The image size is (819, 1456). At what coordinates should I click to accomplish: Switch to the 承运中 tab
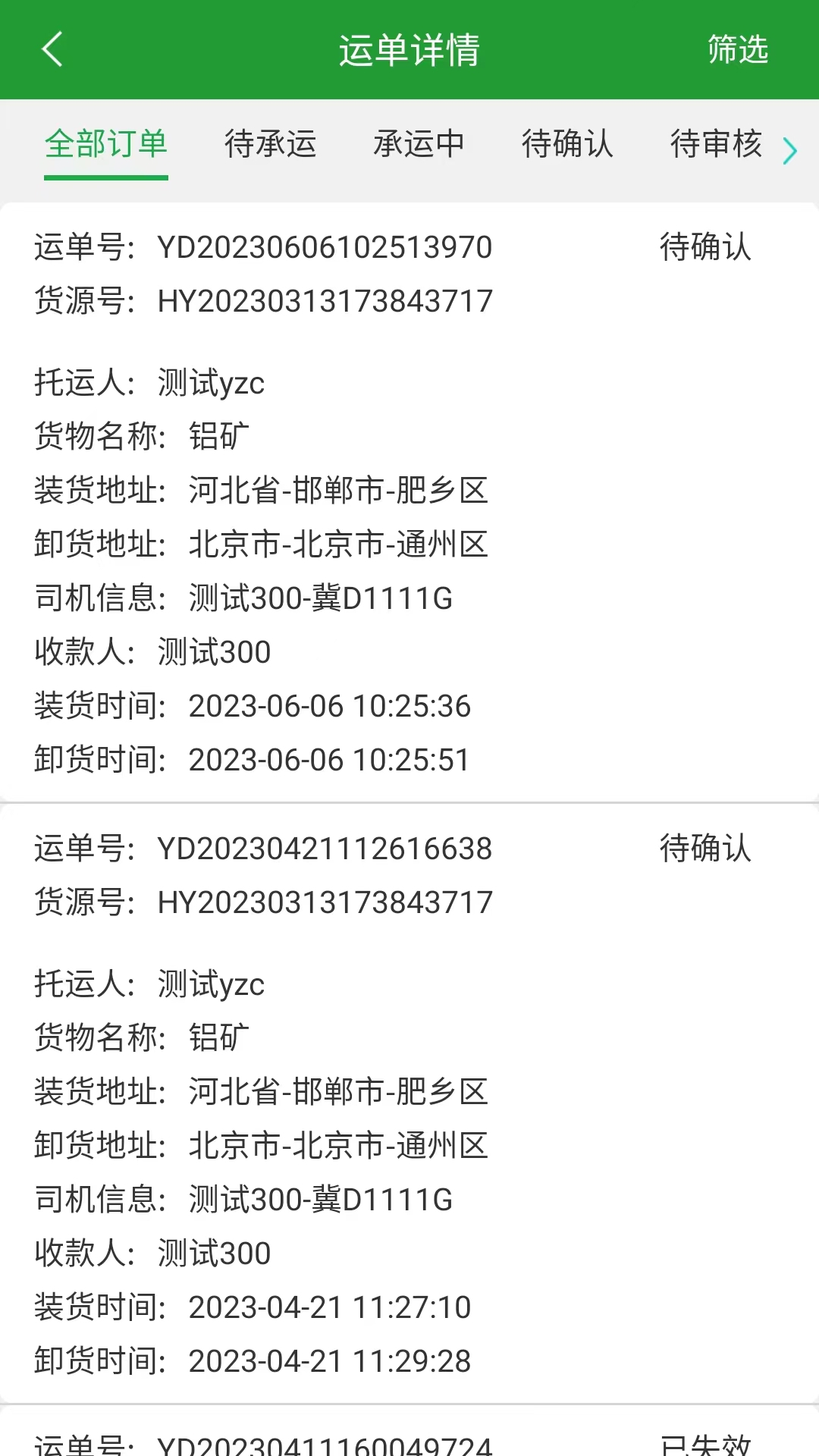(419, 144)
